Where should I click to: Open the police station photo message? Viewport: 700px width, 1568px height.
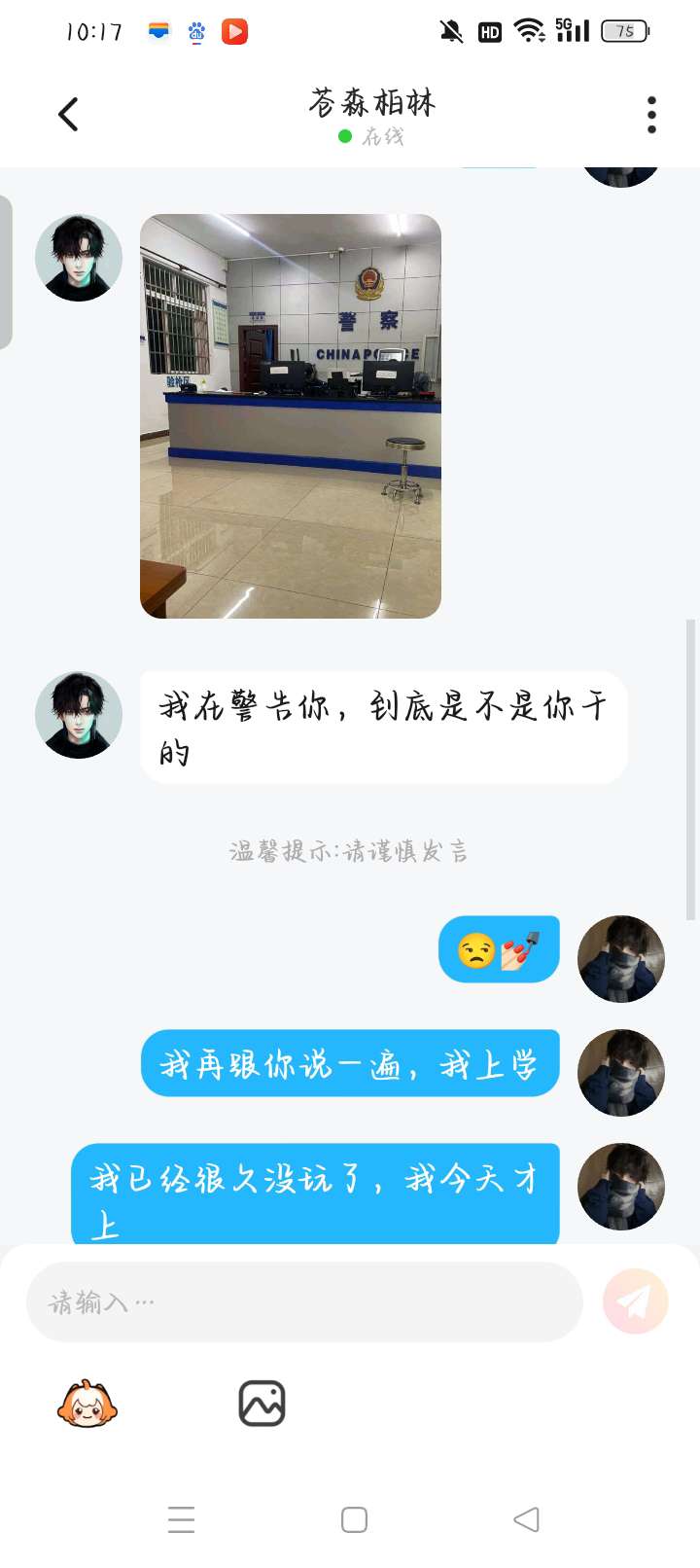click(291, 416)
